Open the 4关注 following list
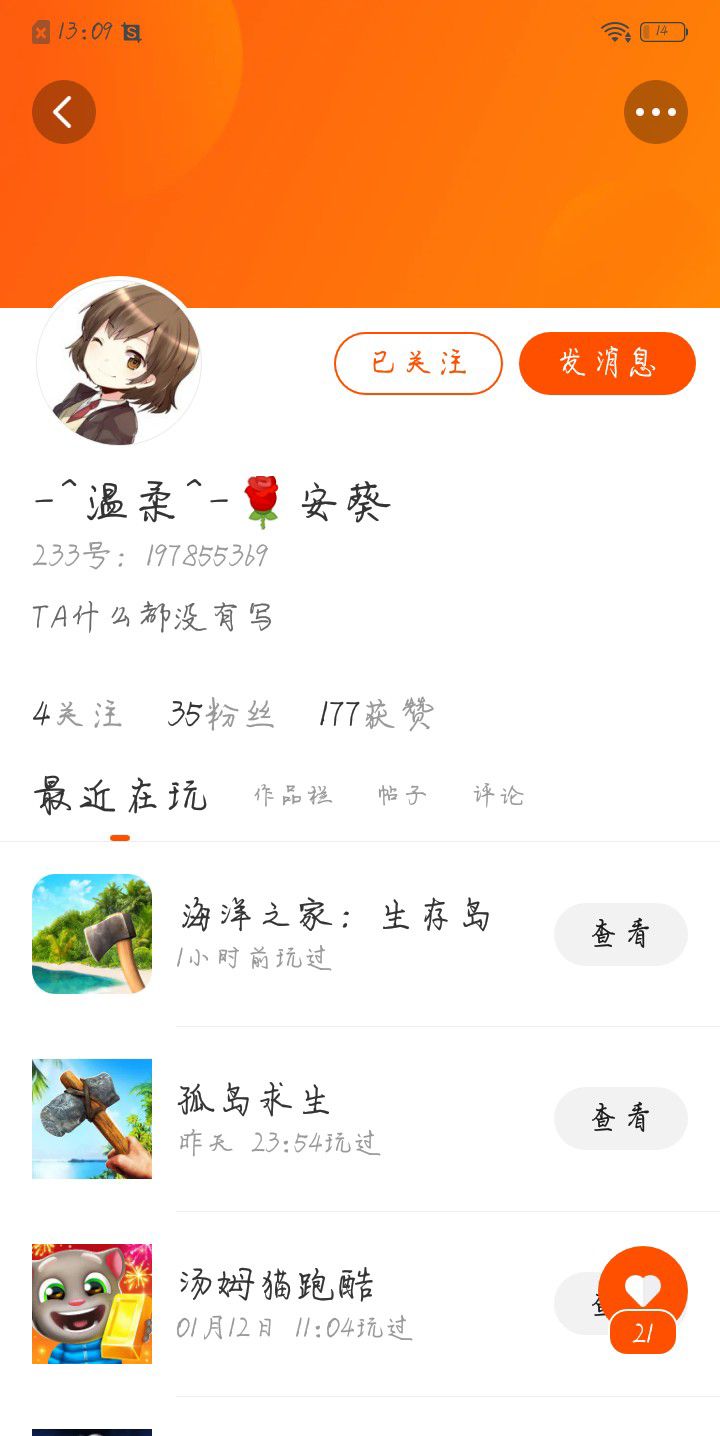The image size is (720, 1436). (x=77, y=714)
